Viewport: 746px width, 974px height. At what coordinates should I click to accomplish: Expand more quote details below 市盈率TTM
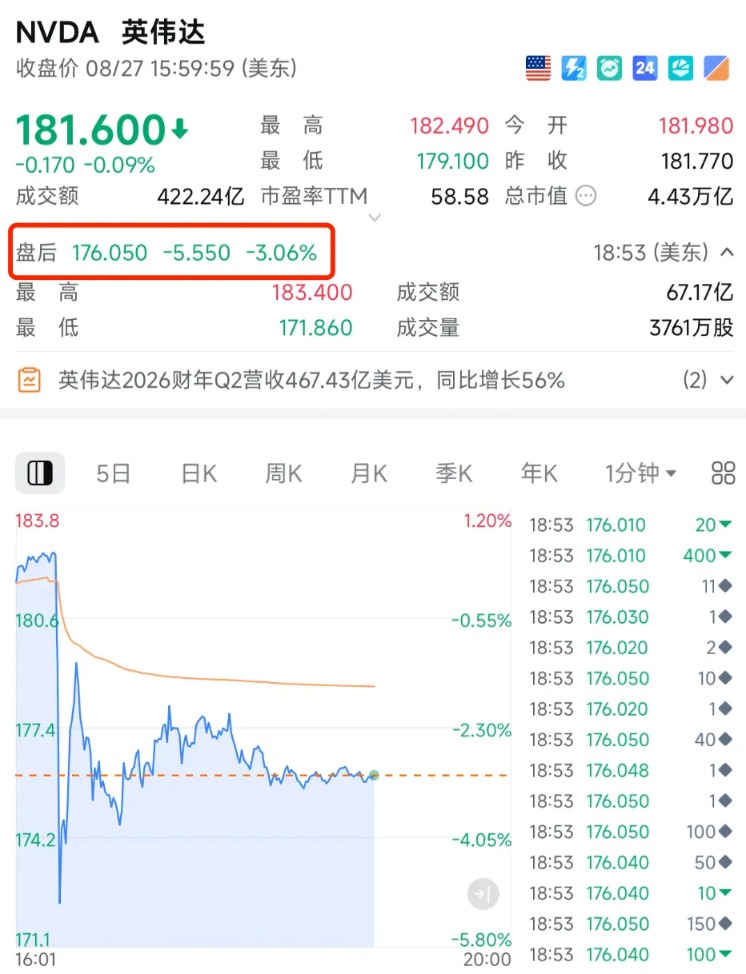coord(375,217)
